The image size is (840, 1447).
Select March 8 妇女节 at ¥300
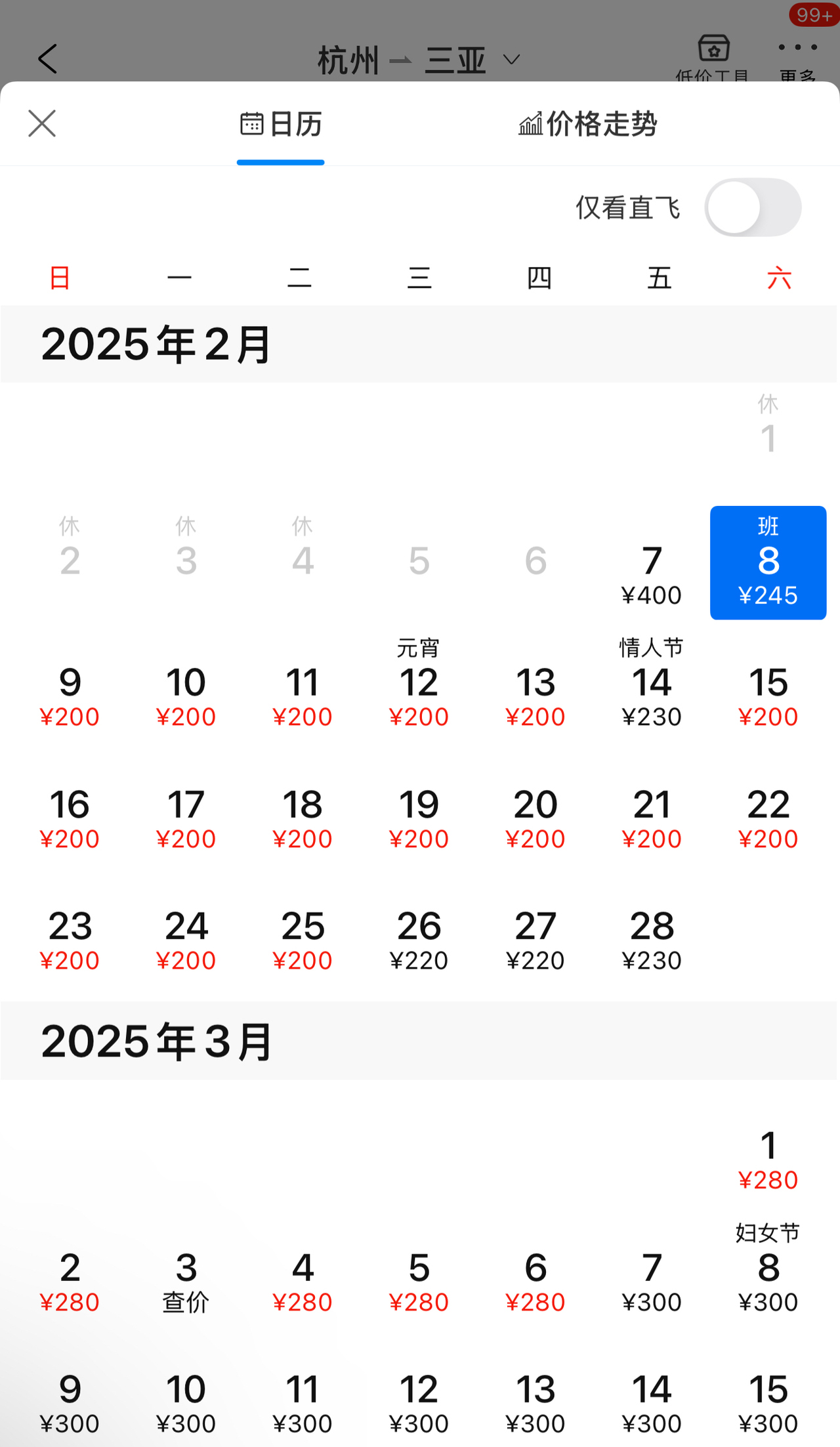(x=768, y=1270)
